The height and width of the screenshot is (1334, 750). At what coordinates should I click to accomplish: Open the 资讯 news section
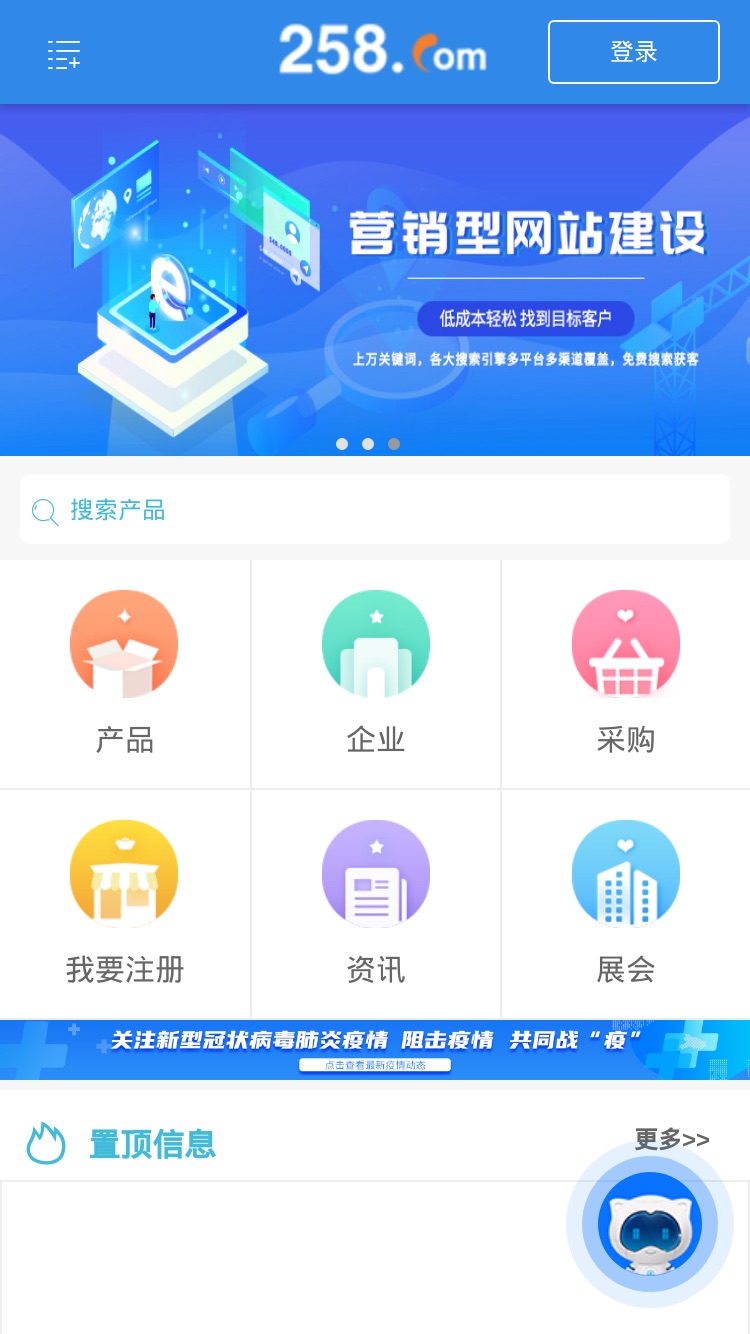click(x=376, y=904)
